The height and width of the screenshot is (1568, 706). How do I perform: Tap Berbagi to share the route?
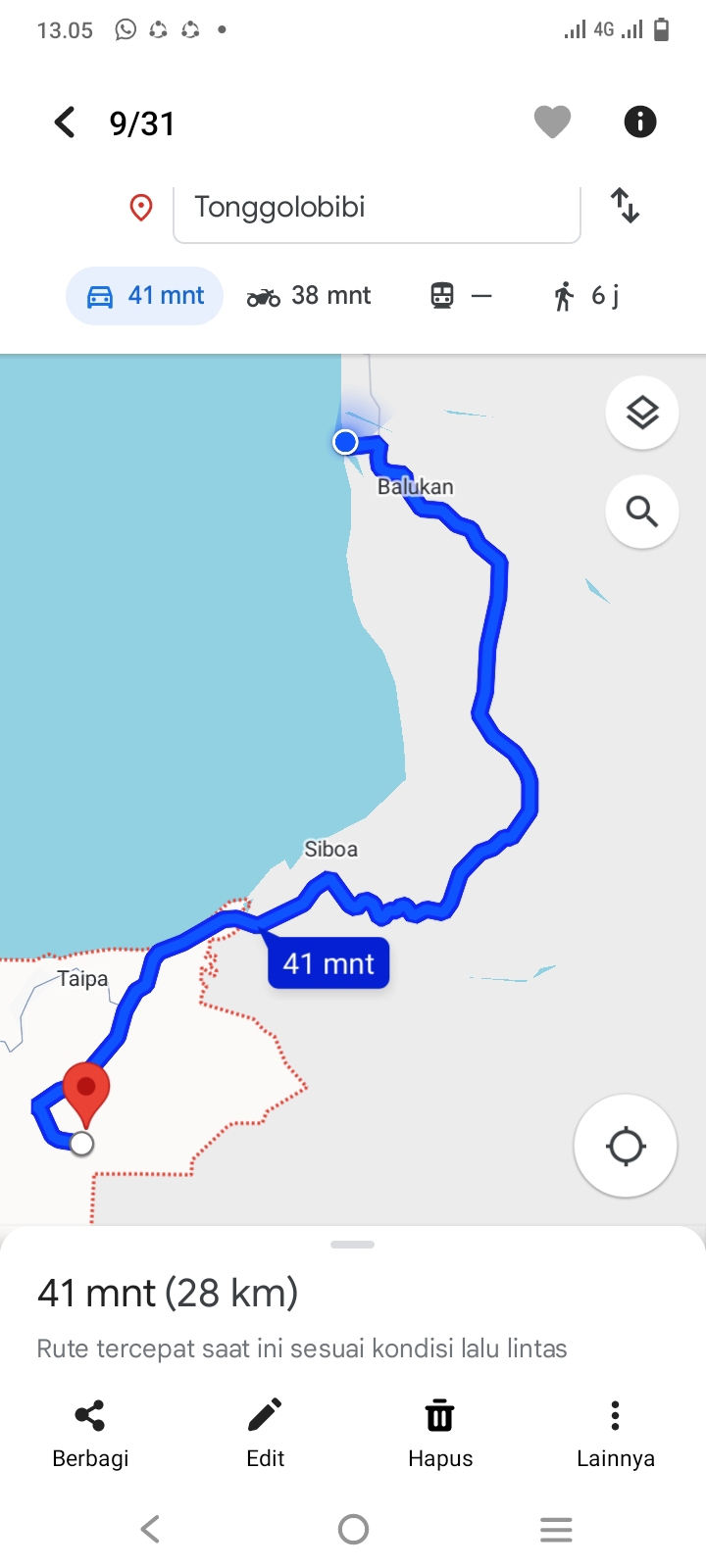(90, 1434)
